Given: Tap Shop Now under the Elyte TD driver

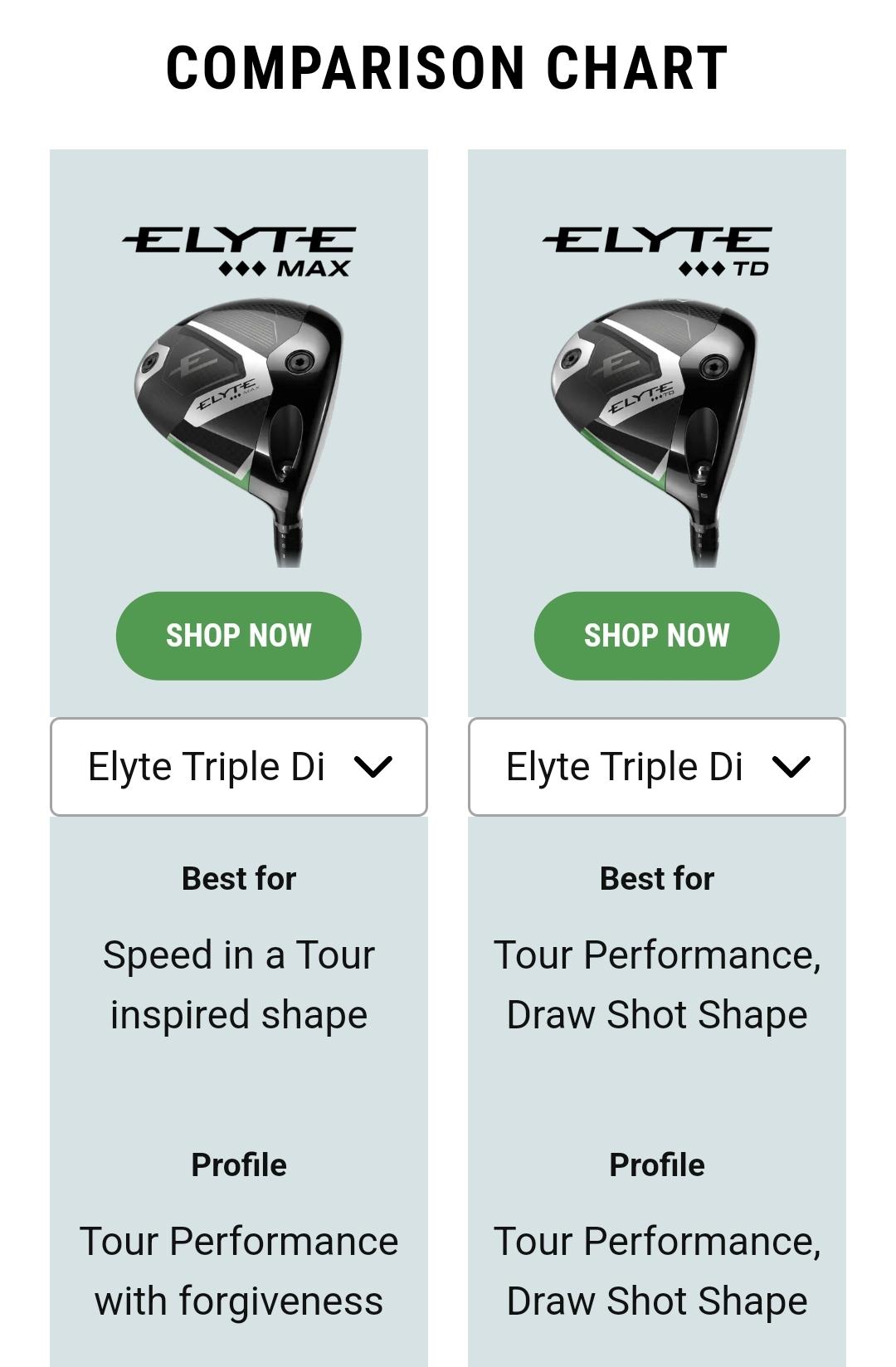Looking at the screenshot, I should pos(656,636).
